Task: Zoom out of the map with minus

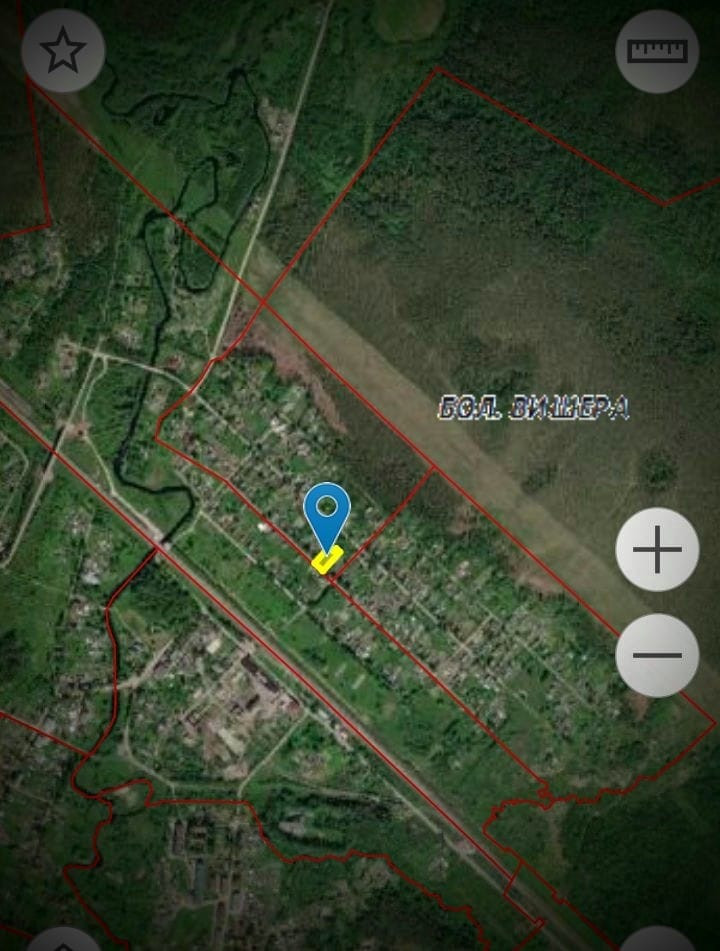Action: 657,655
